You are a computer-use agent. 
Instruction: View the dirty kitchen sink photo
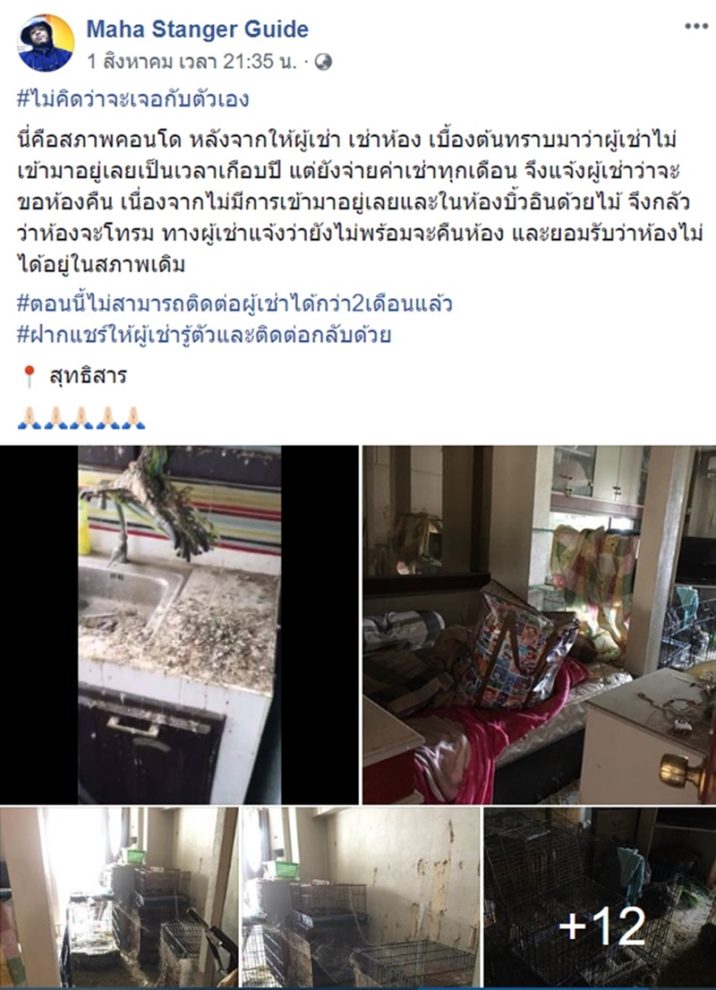click(x=179, y=624)
